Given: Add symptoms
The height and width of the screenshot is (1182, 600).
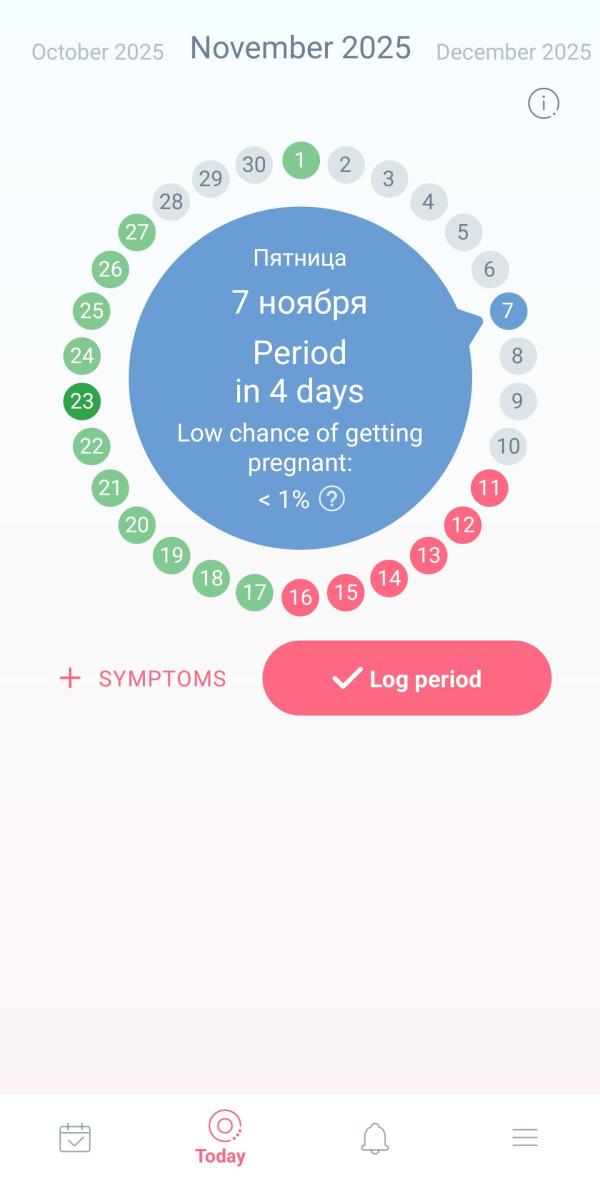Looking at the screenshot, I should [143, 679].
